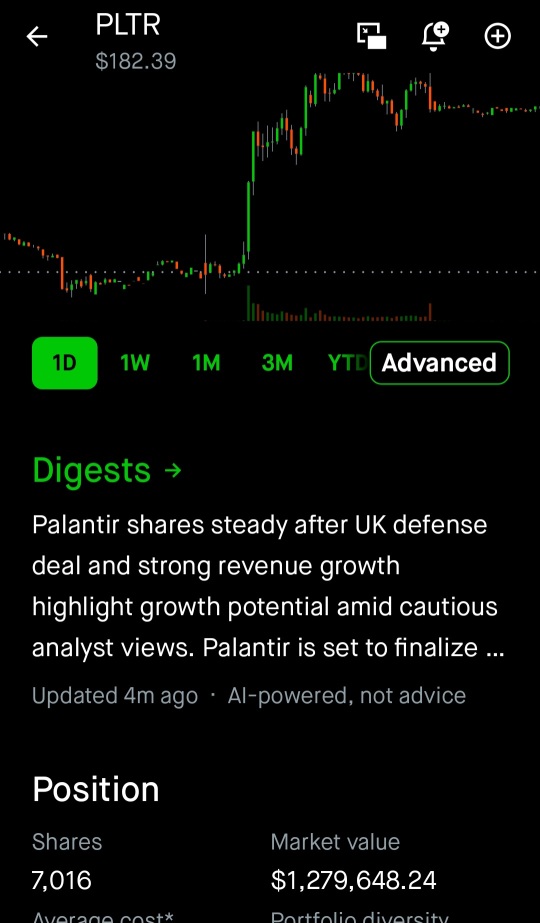
Task: Add PLTR to a list with plus icon
Action: pyautogui.click(x=498, y=36)
